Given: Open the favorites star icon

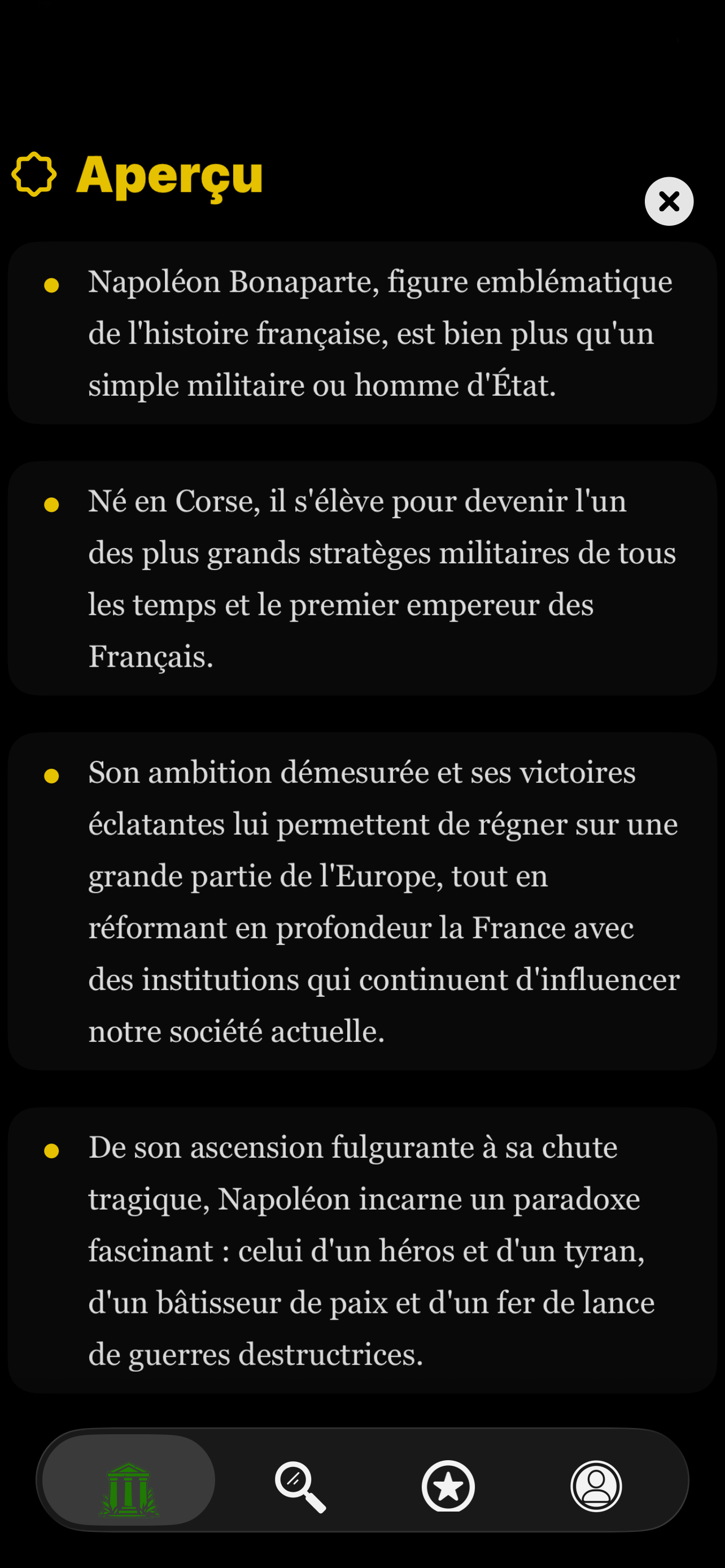Looking at the screenshot, I should click(x=449, y=1486).
